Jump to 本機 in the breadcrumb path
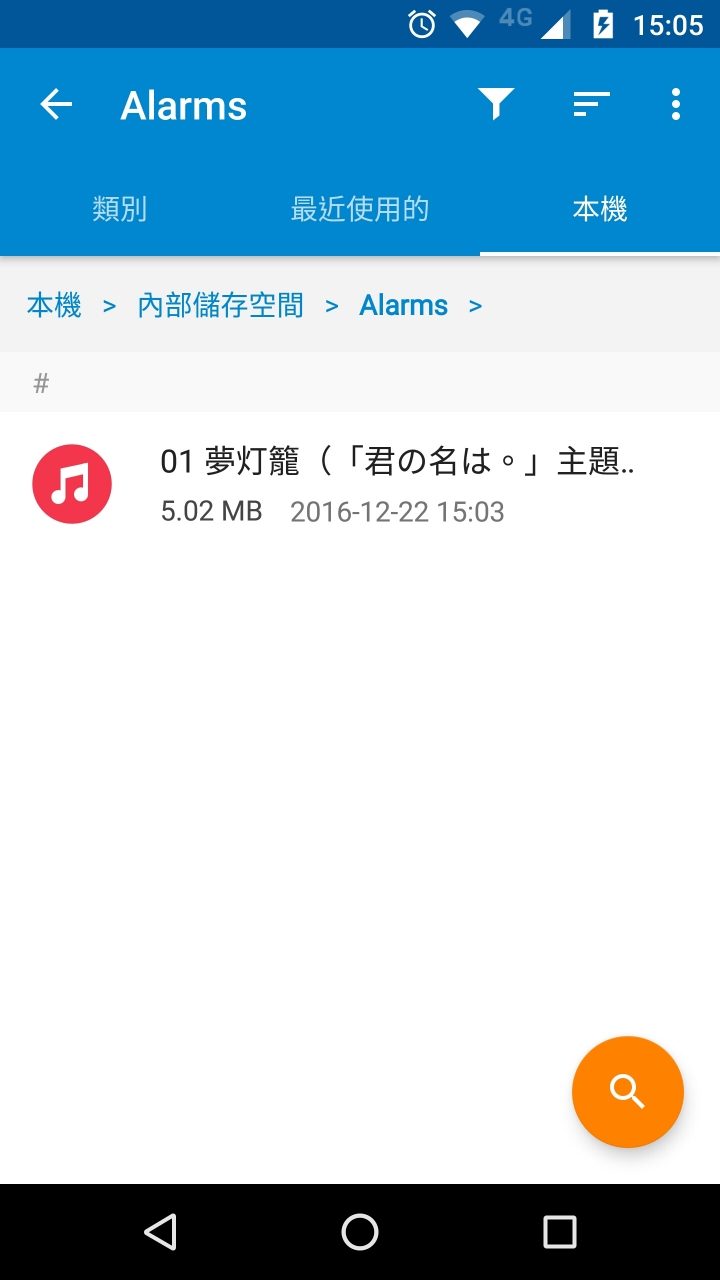 pyautogui.click(x=54, y=305)
